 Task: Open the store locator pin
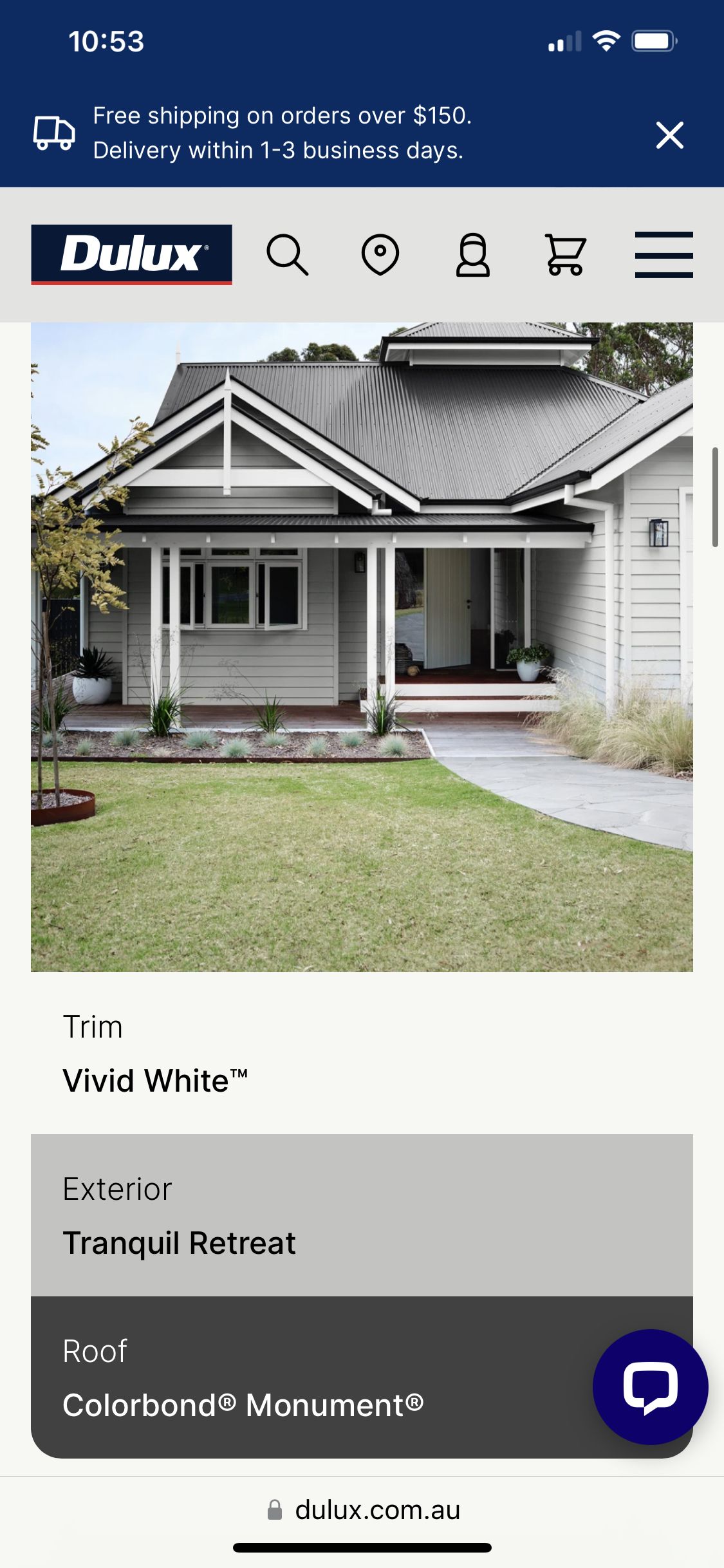pyautogui.click(x=380, y=255)
